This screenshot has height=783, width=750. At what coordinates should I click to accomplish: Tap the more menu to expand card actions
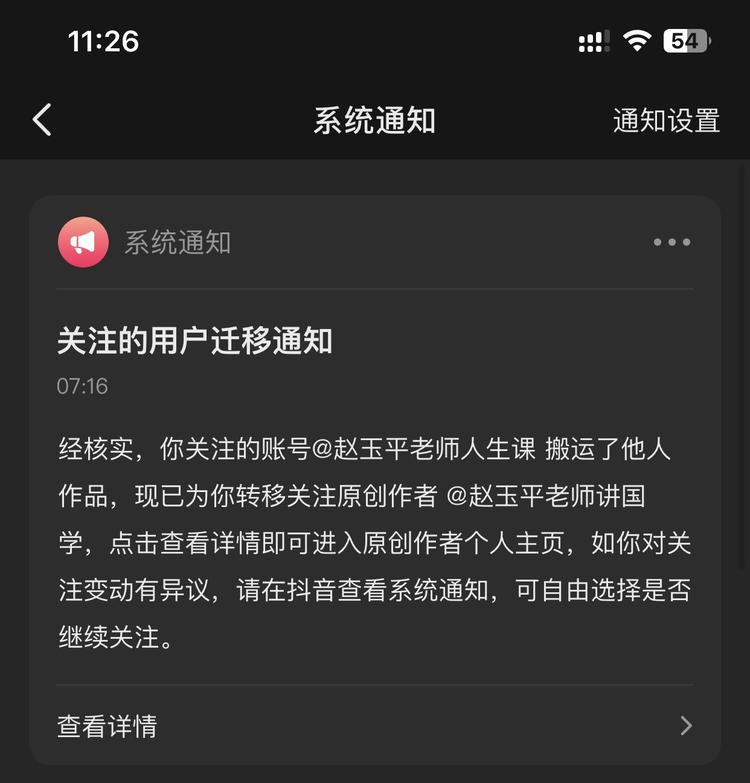coord(673,242)
